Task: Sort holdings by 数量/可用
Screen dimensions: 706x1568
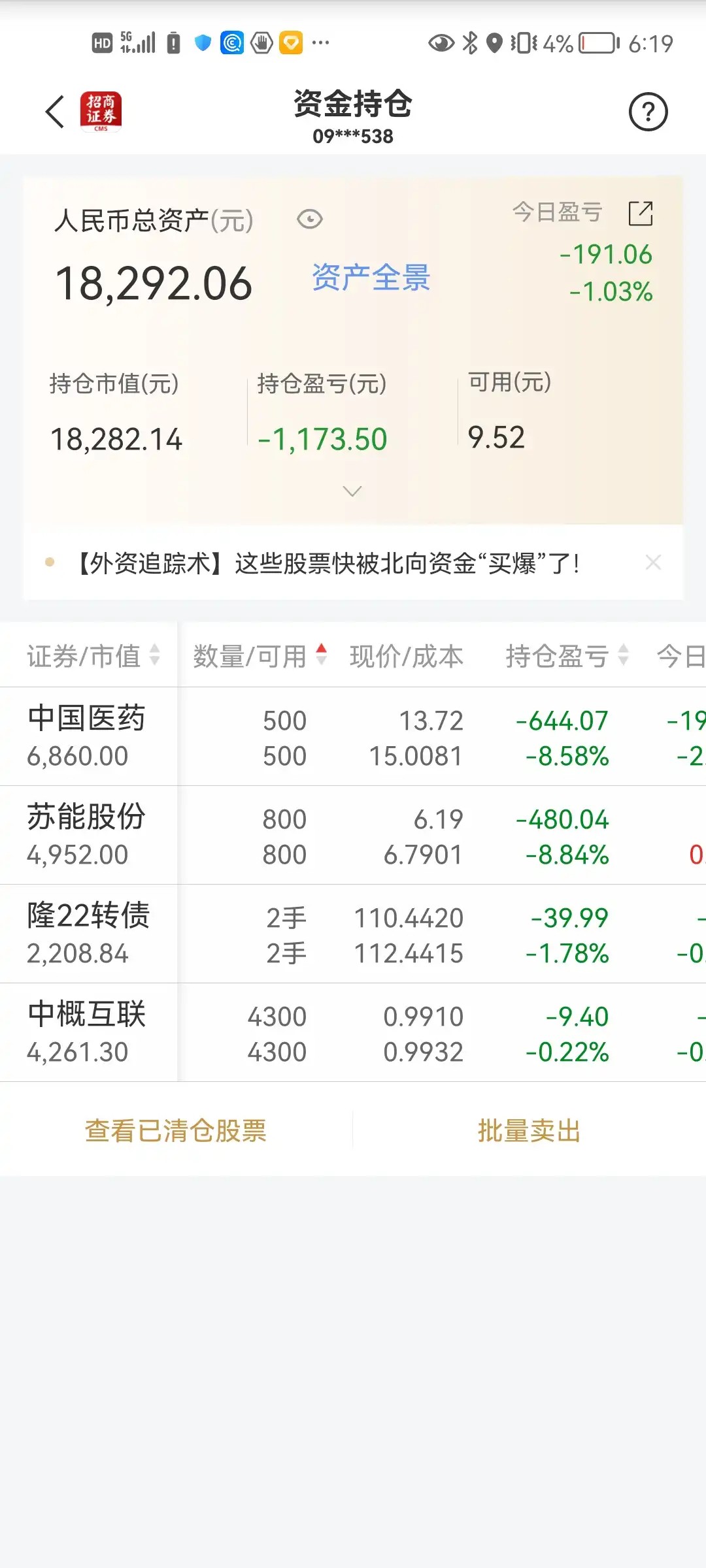Action: click(260, 656)
